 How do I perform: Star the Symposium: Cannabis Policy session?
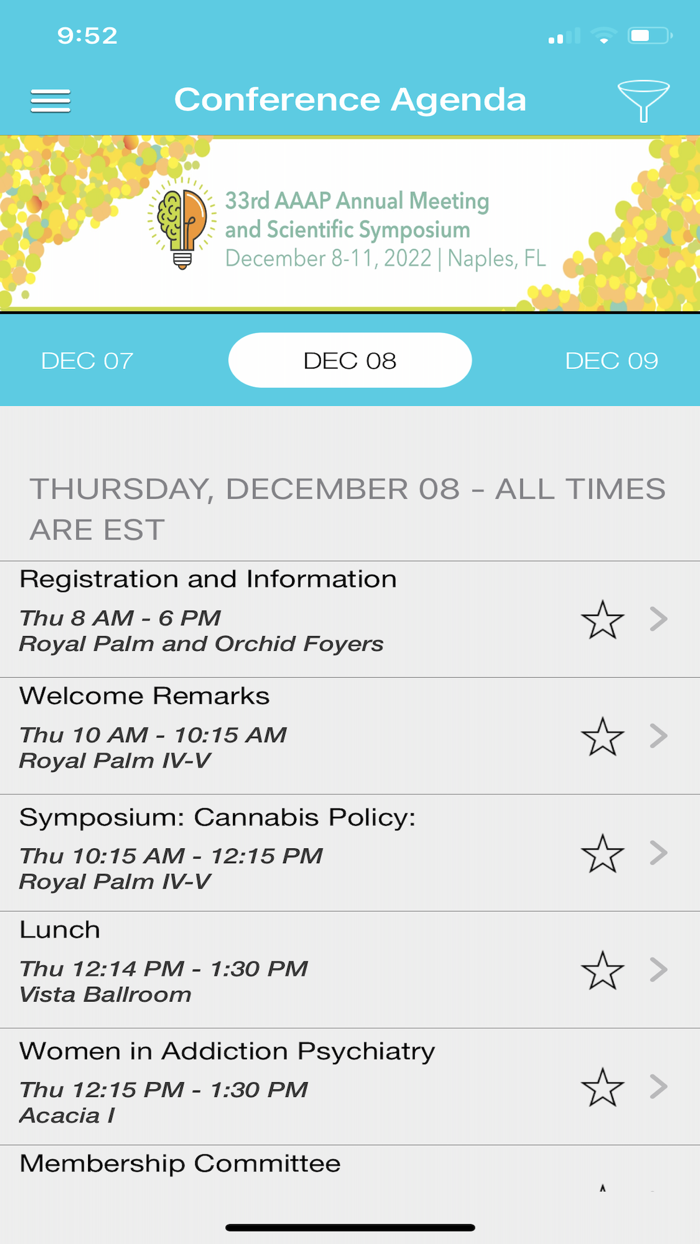tap(603, 854)
